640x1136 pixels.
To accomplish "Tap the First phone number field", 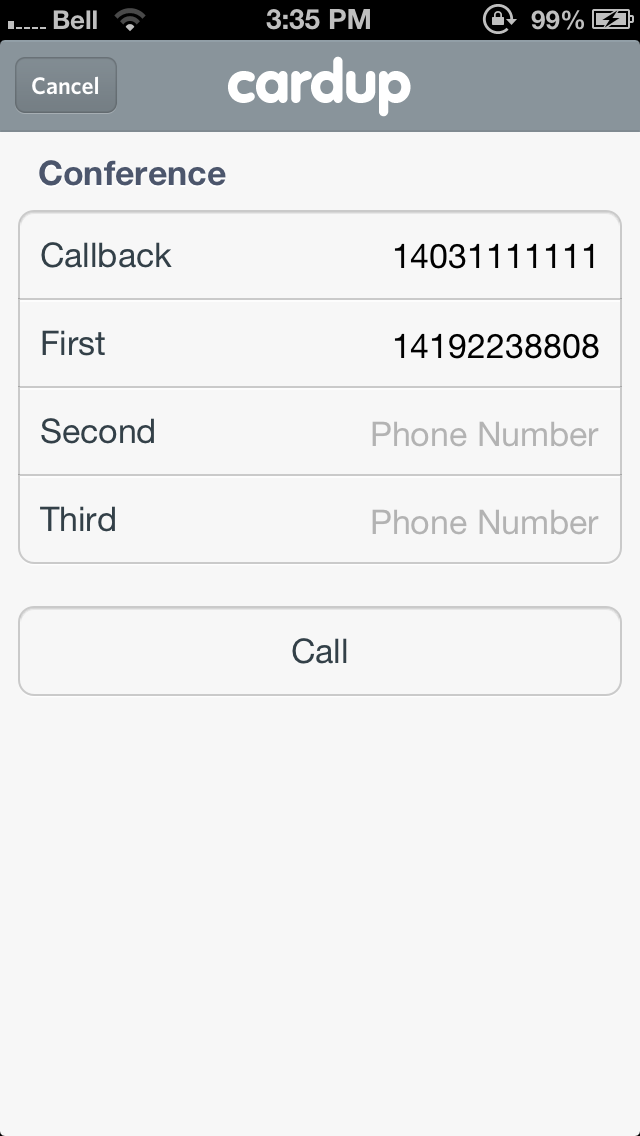I will (x=320, y=343).
